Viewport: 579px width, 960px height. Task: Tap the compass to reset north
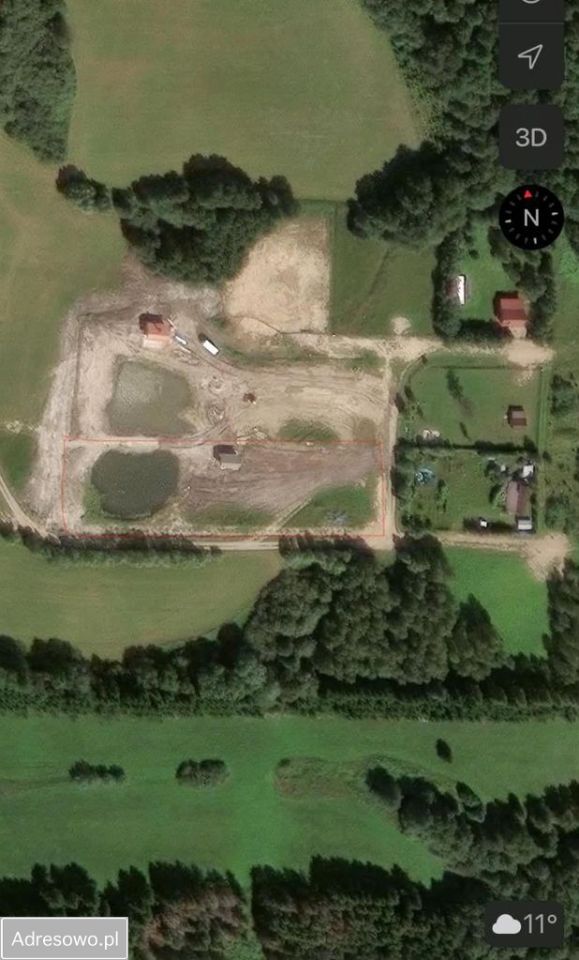tap(531, 217)
